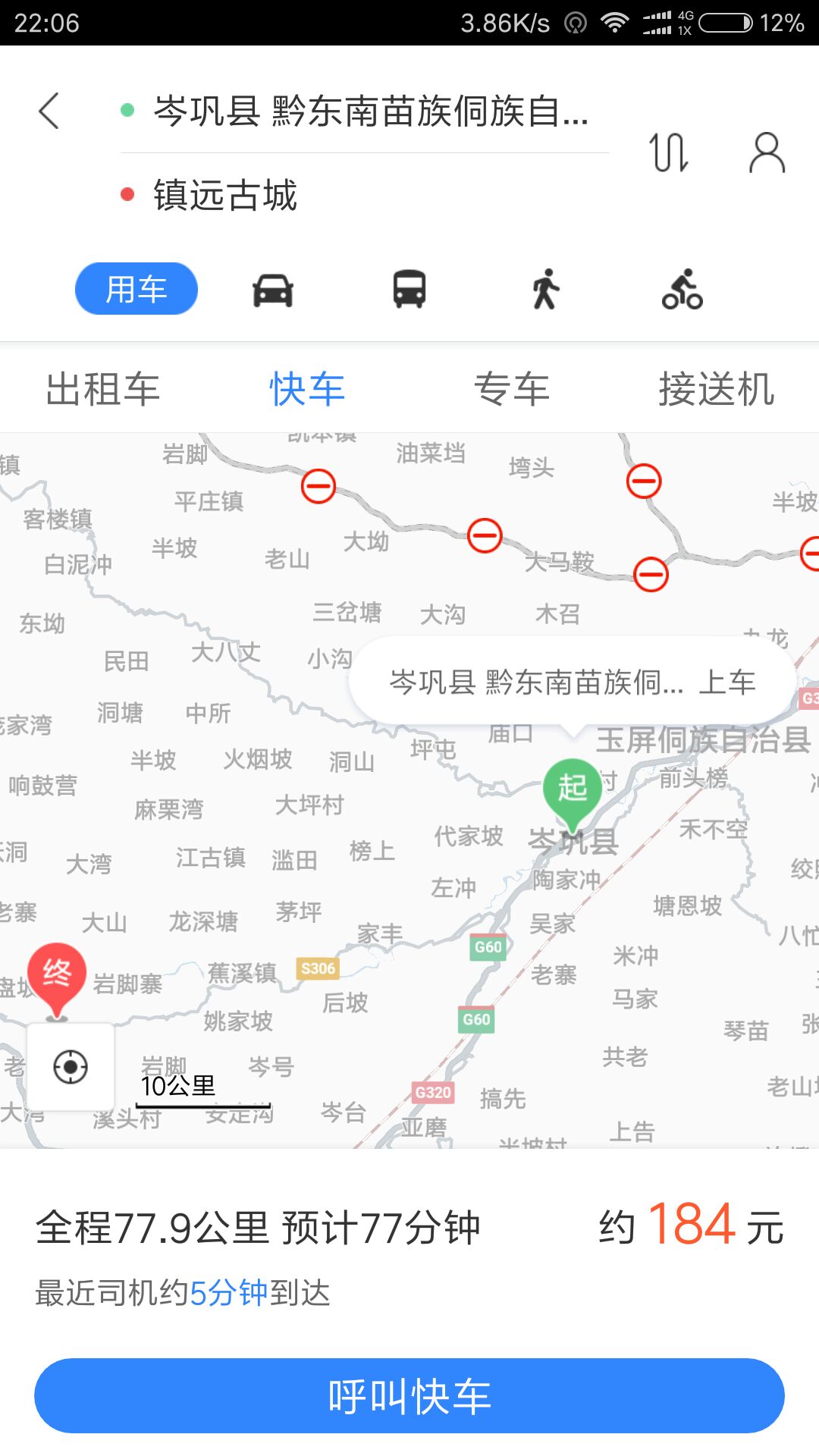The image size is (819, 1456).
Task: Open the 接送机 airport transfer tab
Action: tap(717, 389)
